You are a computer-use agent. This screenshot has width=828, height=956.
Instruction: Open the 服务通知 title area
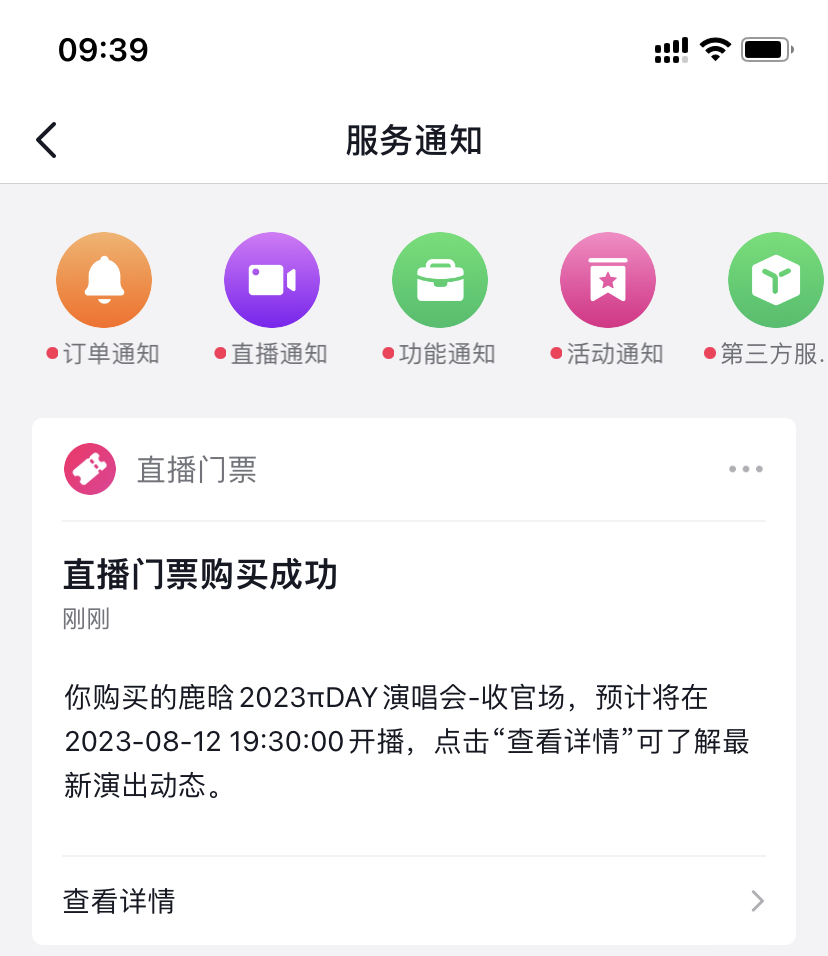(414, 140)
